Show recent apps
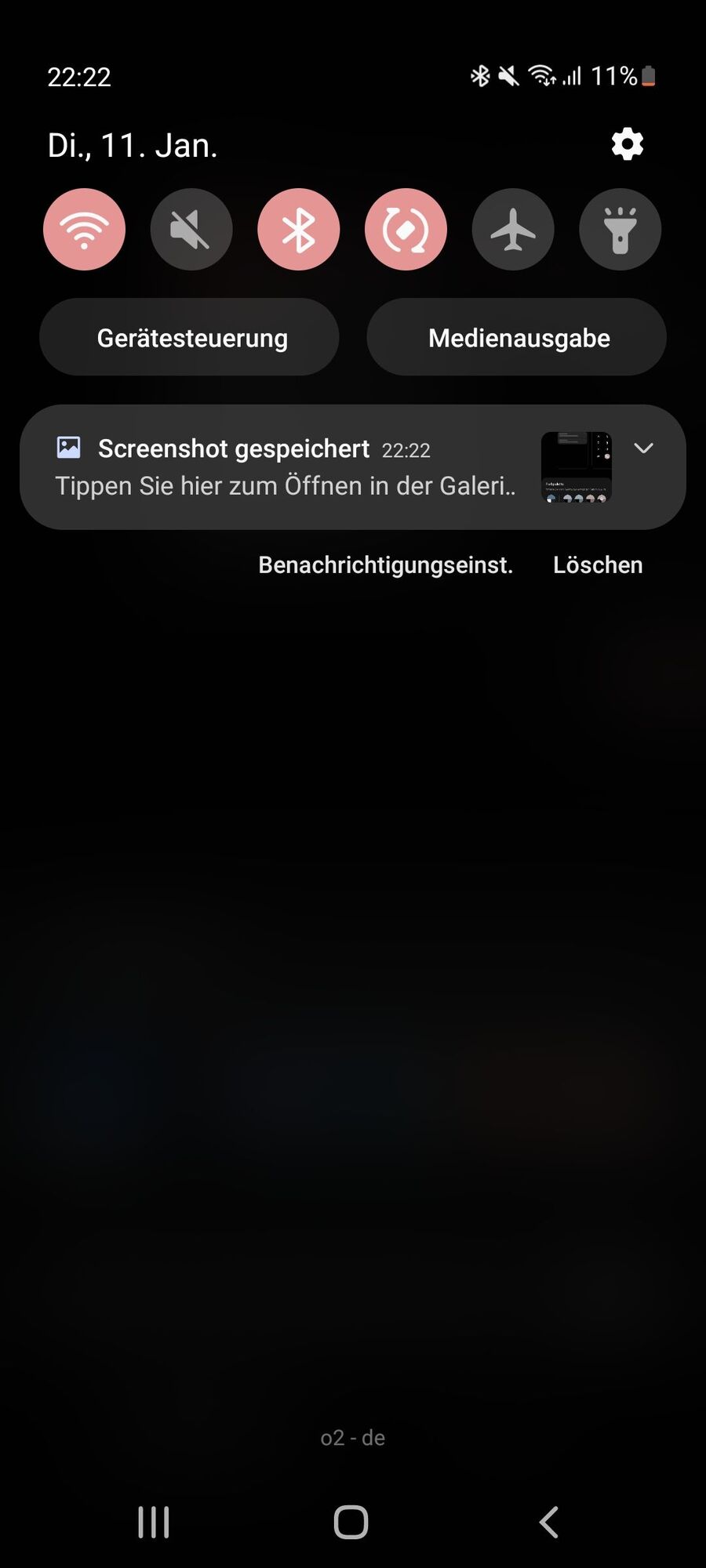 (154, 1523)
